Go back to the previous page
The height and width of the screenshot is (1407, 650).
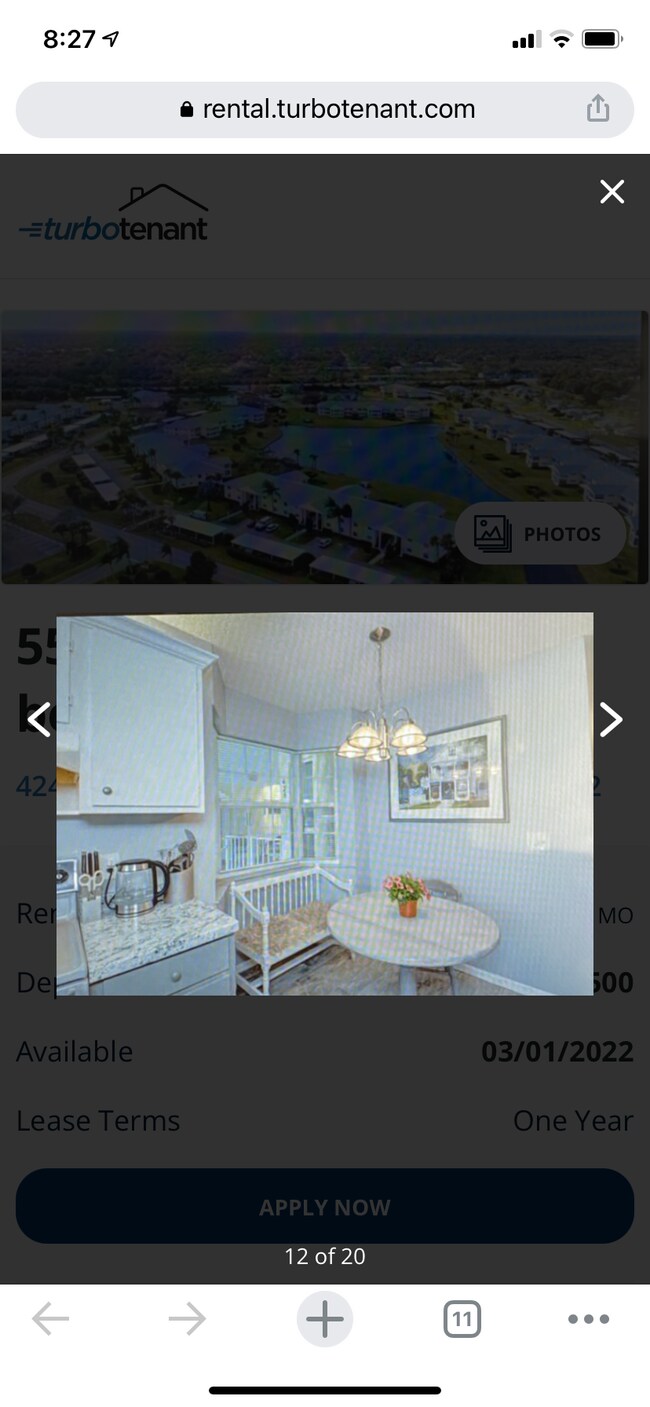50,1319
